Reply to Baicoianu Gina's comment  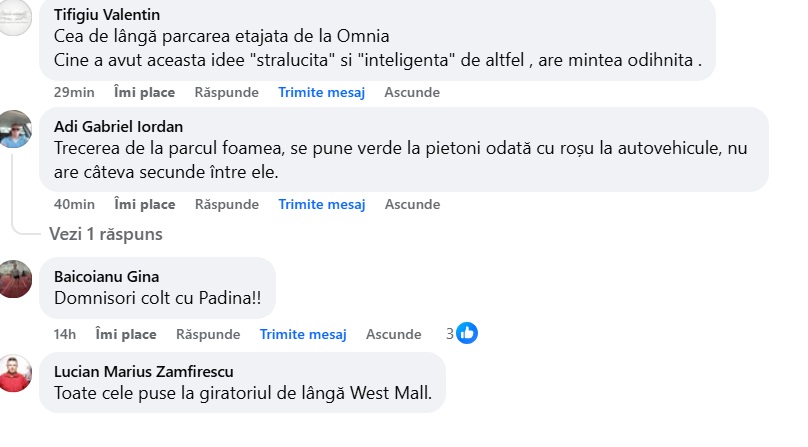(x=208, y=334)
